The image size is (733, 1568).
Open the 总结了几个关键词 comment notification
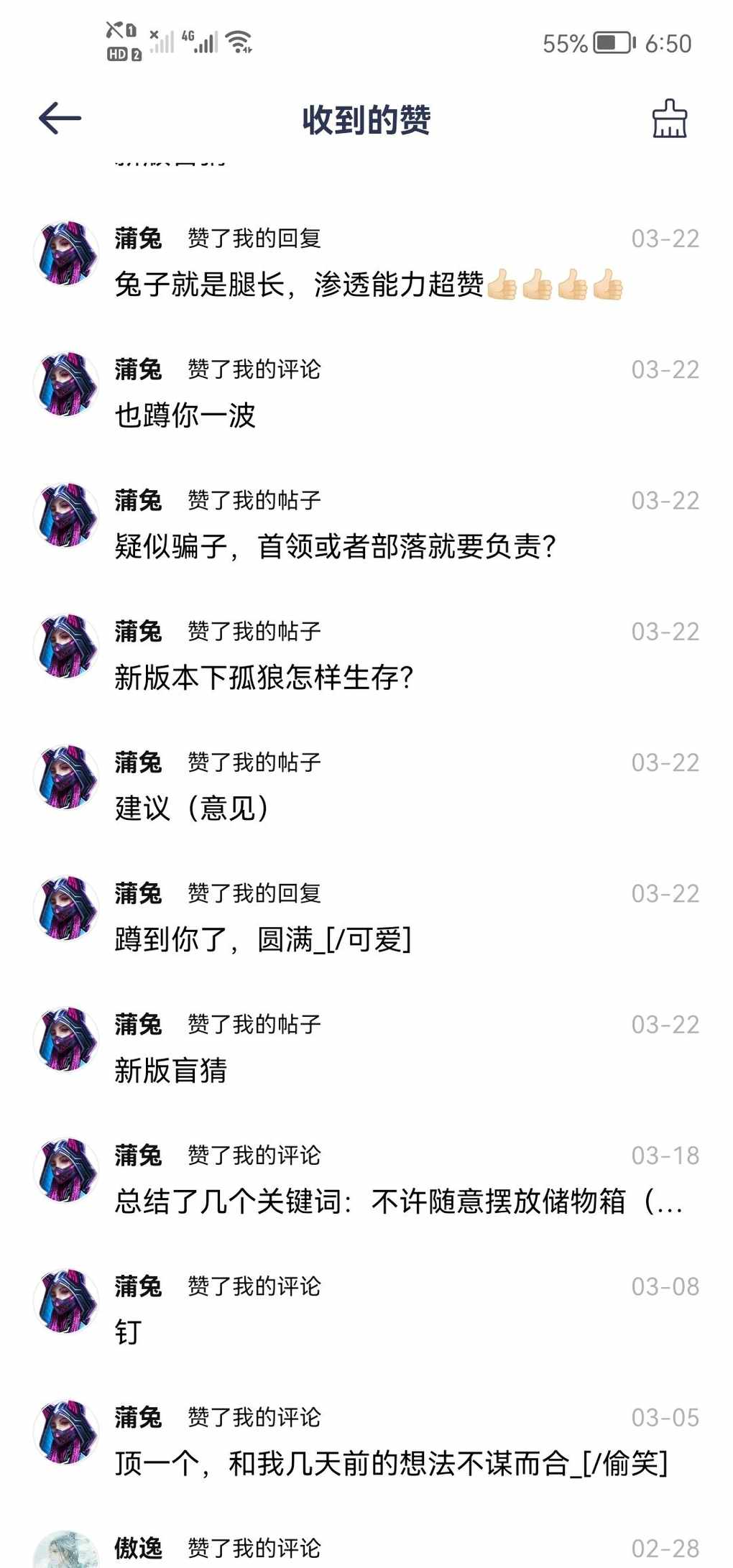tap(366, 1179)
